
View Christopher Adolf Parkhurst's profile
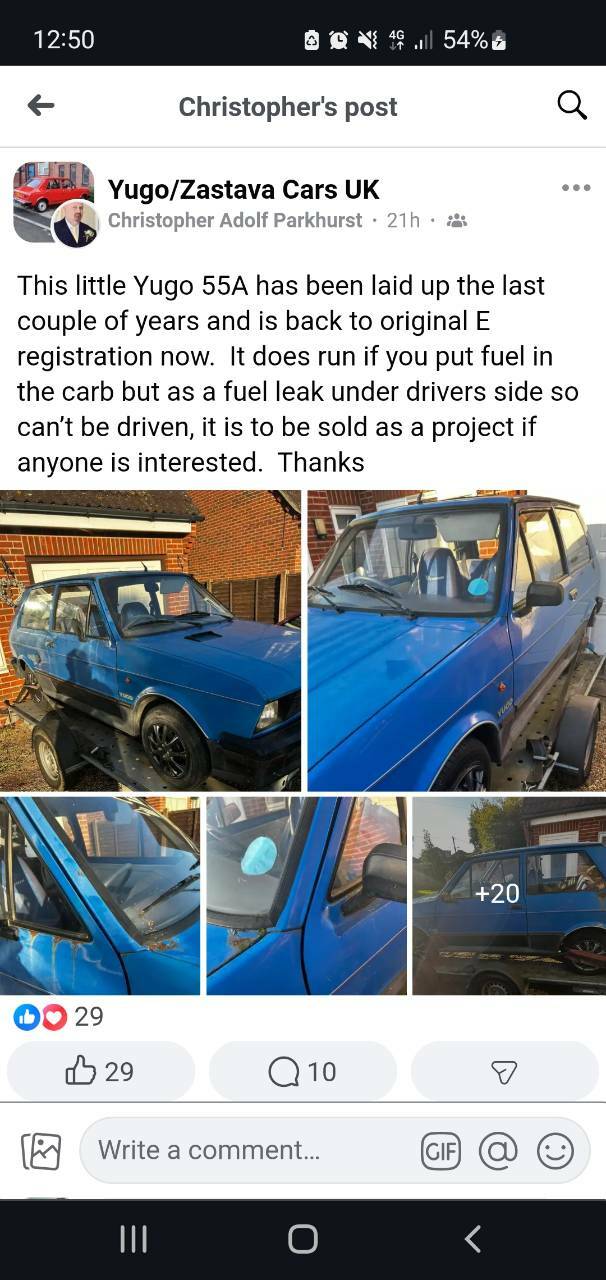pyautogui.click(x=235, y=220)
